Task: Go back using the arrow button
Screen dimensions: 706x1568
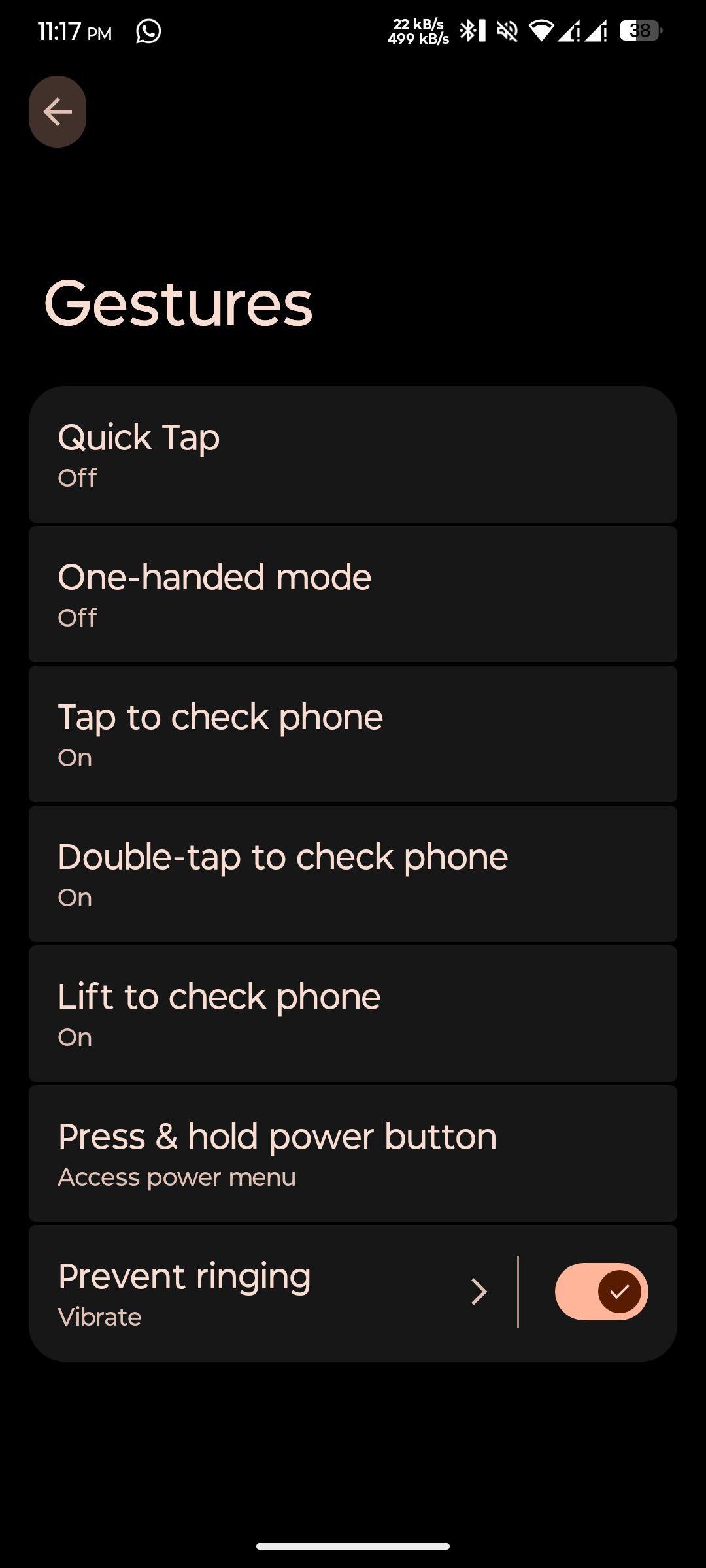Action: (x=58, y=112)
